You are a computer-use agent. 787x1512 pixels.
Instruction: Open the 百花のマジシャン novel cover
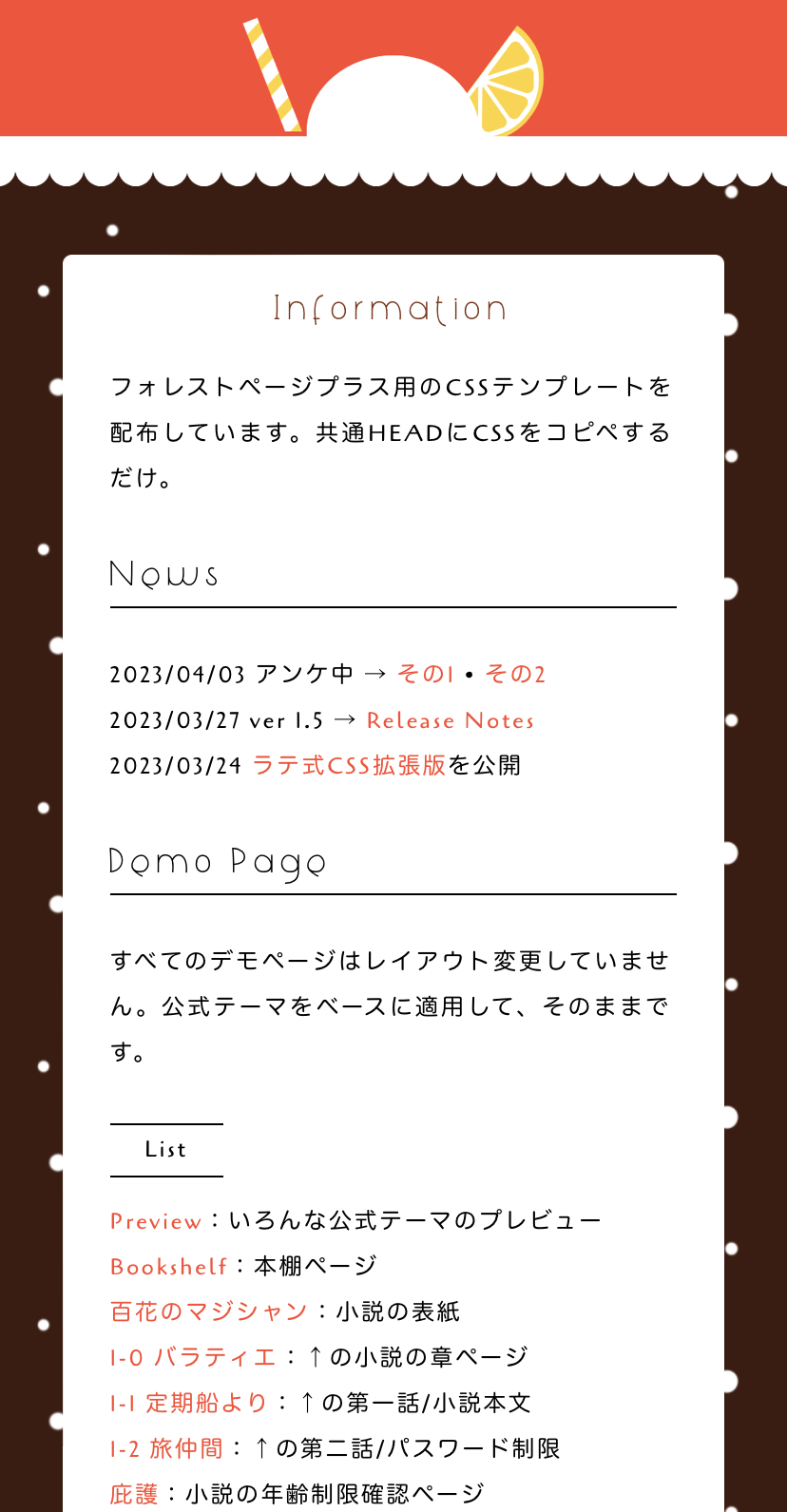[209, 1311]
